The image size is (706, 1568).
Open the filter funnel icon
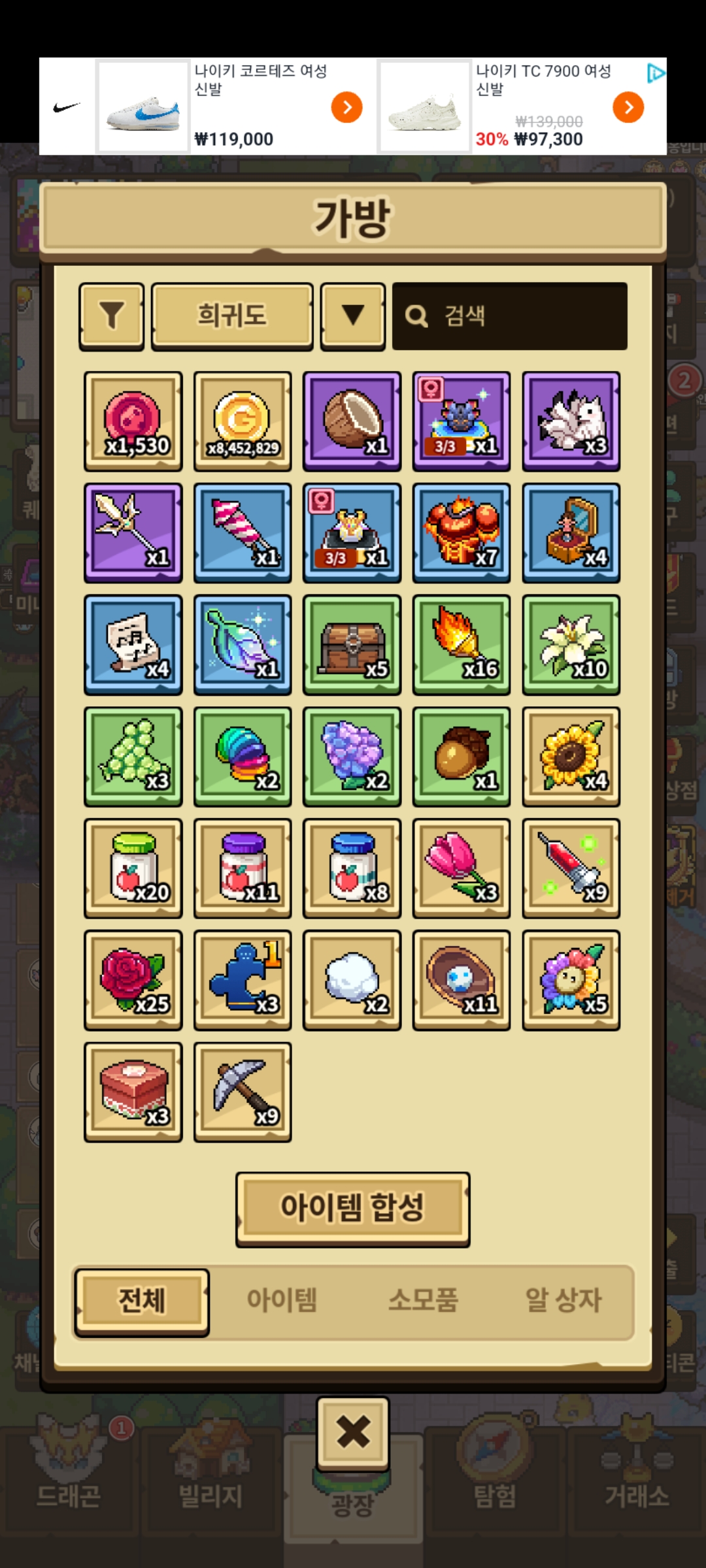[112, 316]
